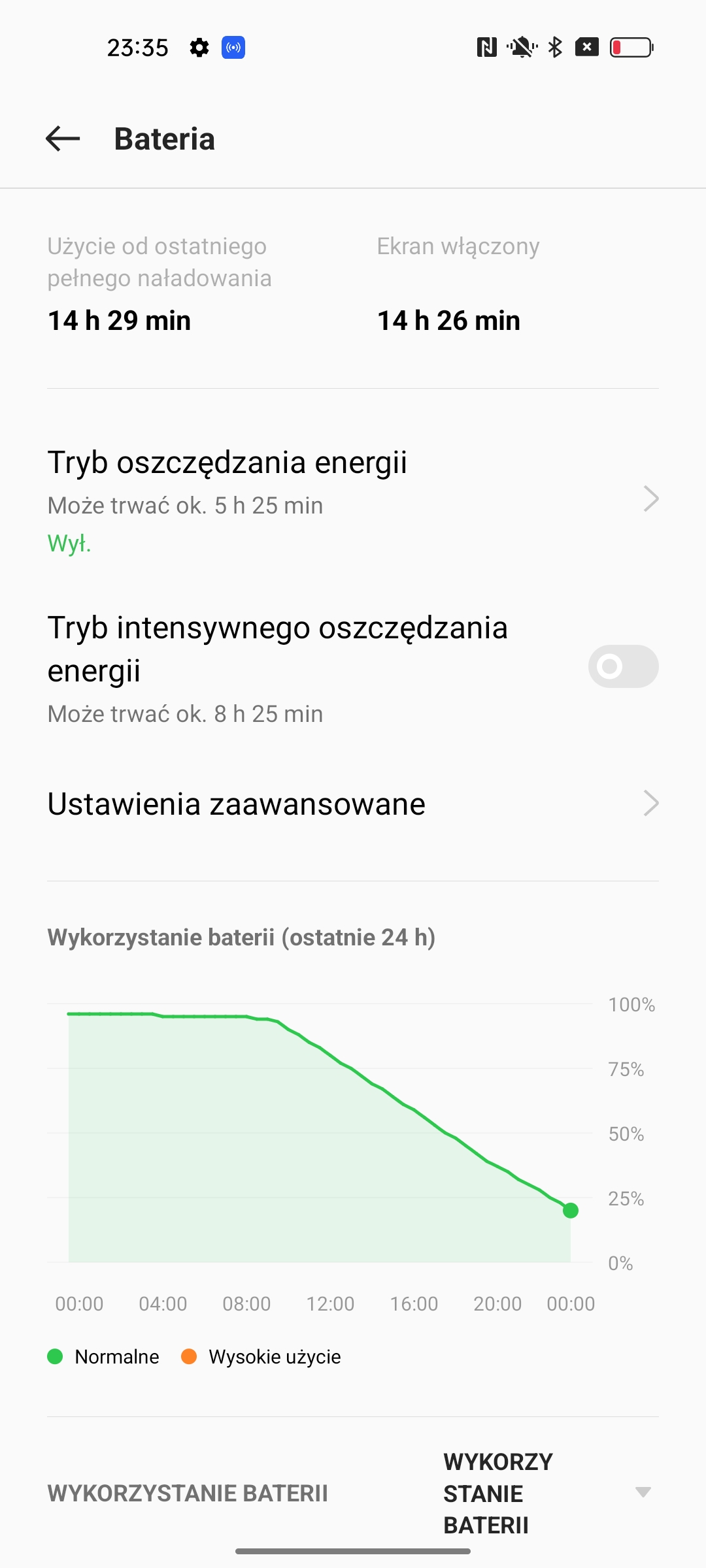The width and height of the screenshot is (706, 1568).
Task: Open Tryb oszczędzania energii settings
Action: click(x=353, y=499)
